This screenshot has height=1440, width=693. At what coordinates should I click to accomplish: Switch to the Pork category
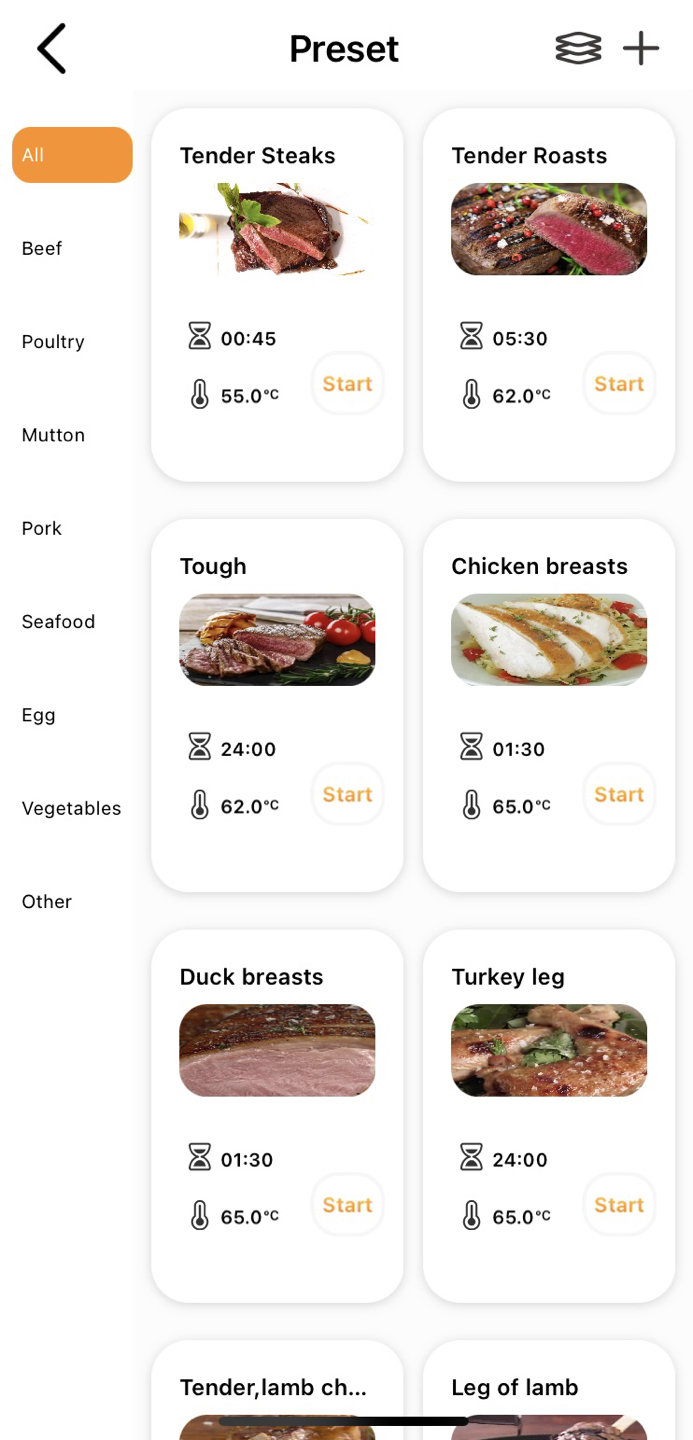42,528
